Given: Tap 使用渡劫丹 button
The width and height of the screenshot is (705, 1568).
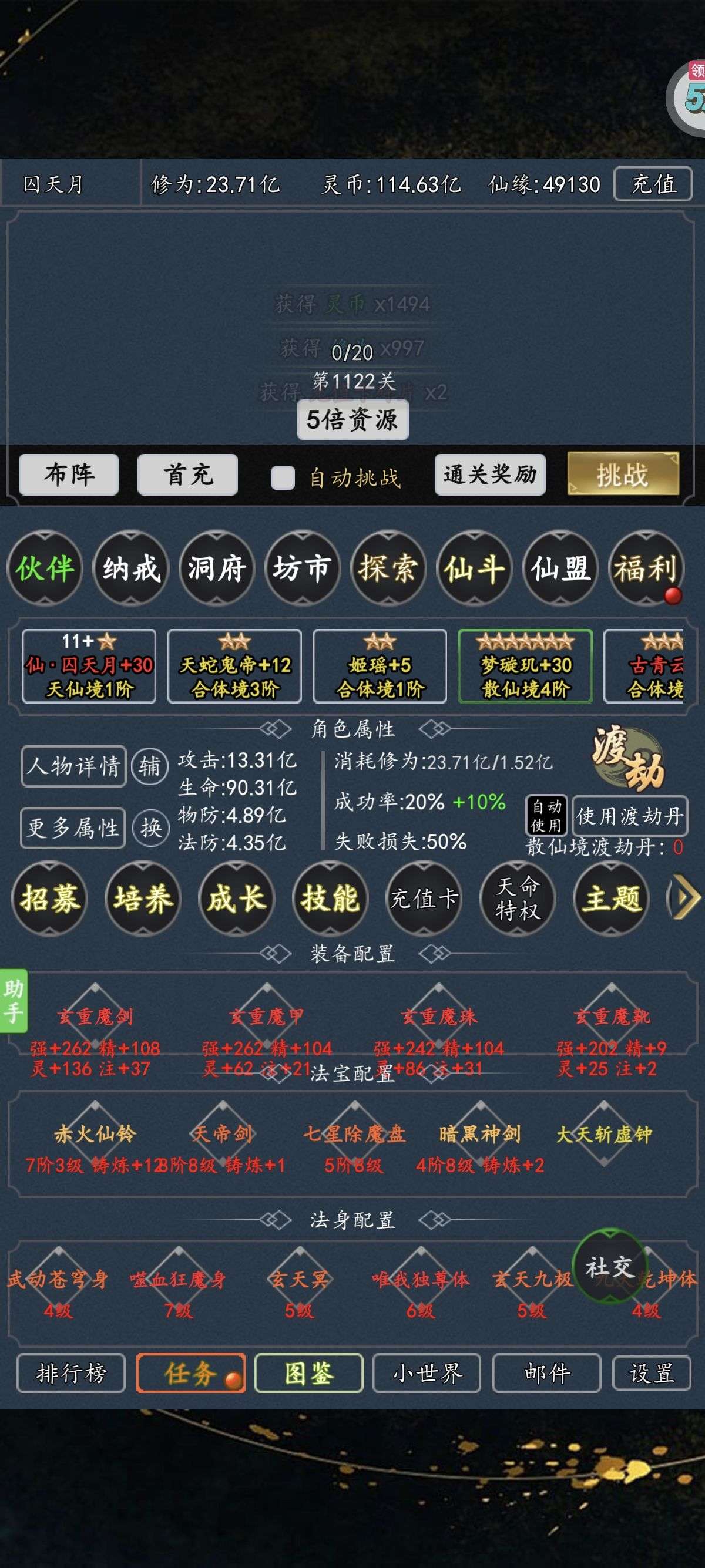Looking at the screenshot, I should (630, 816).
